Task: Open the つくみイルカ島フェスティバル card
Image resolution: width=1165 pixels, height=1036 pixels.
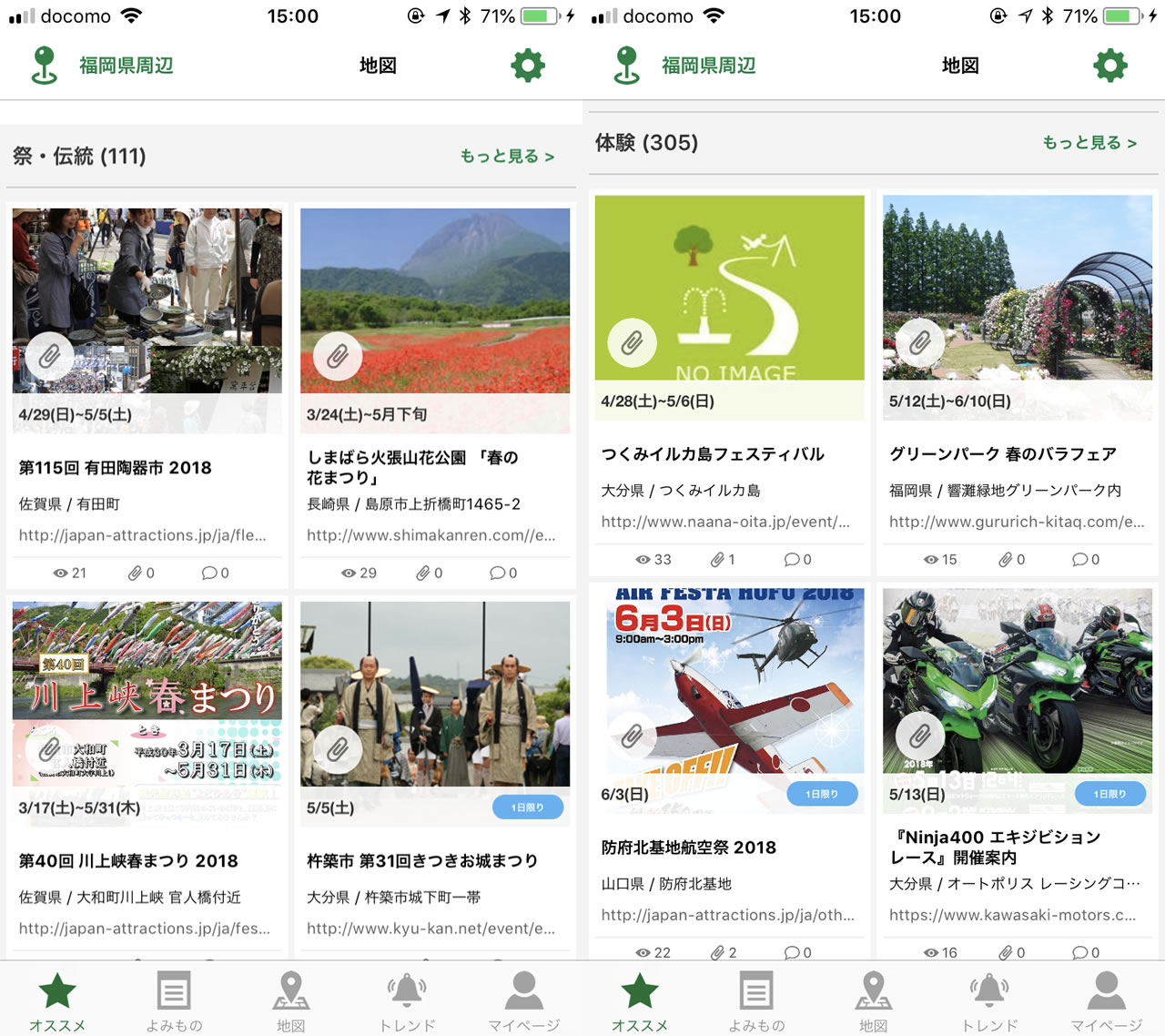Action: 712,454
